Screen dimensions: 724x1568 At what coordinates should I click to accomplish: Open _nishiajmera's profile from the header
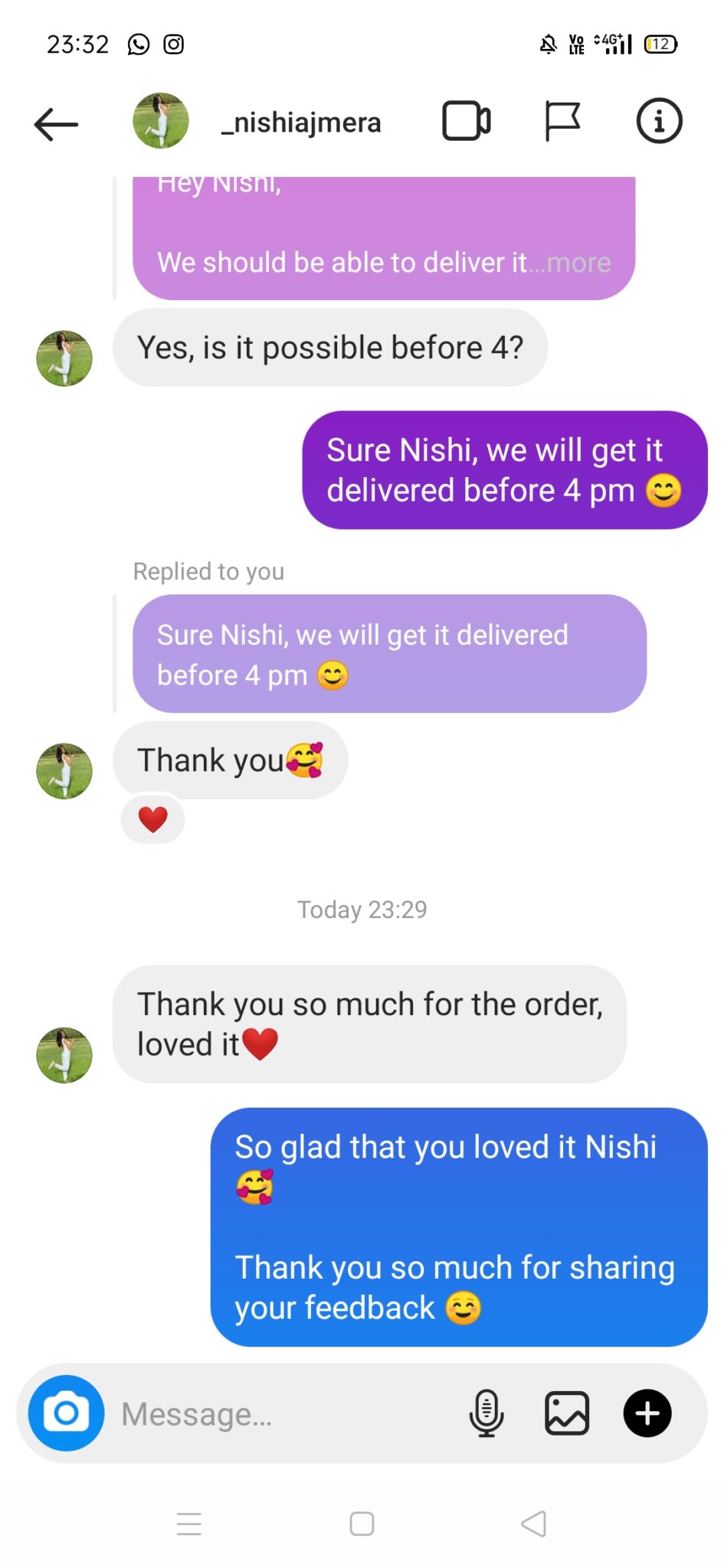300,122
